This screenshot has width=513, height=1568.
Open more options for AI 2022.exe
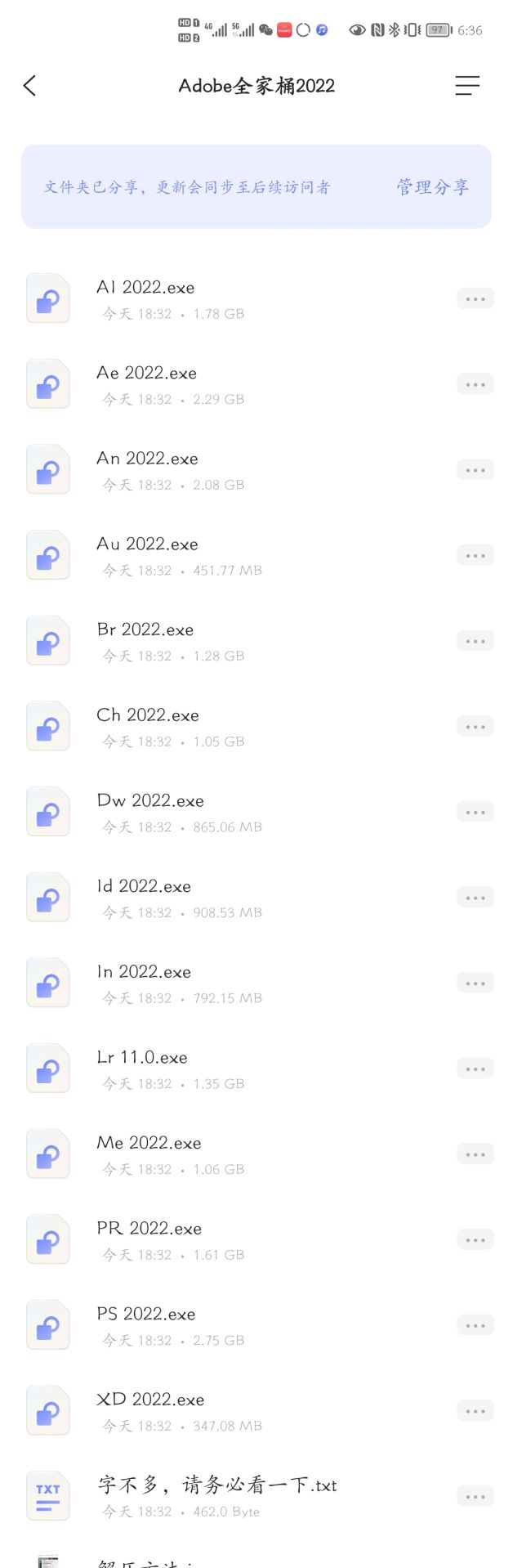point(475,299)
